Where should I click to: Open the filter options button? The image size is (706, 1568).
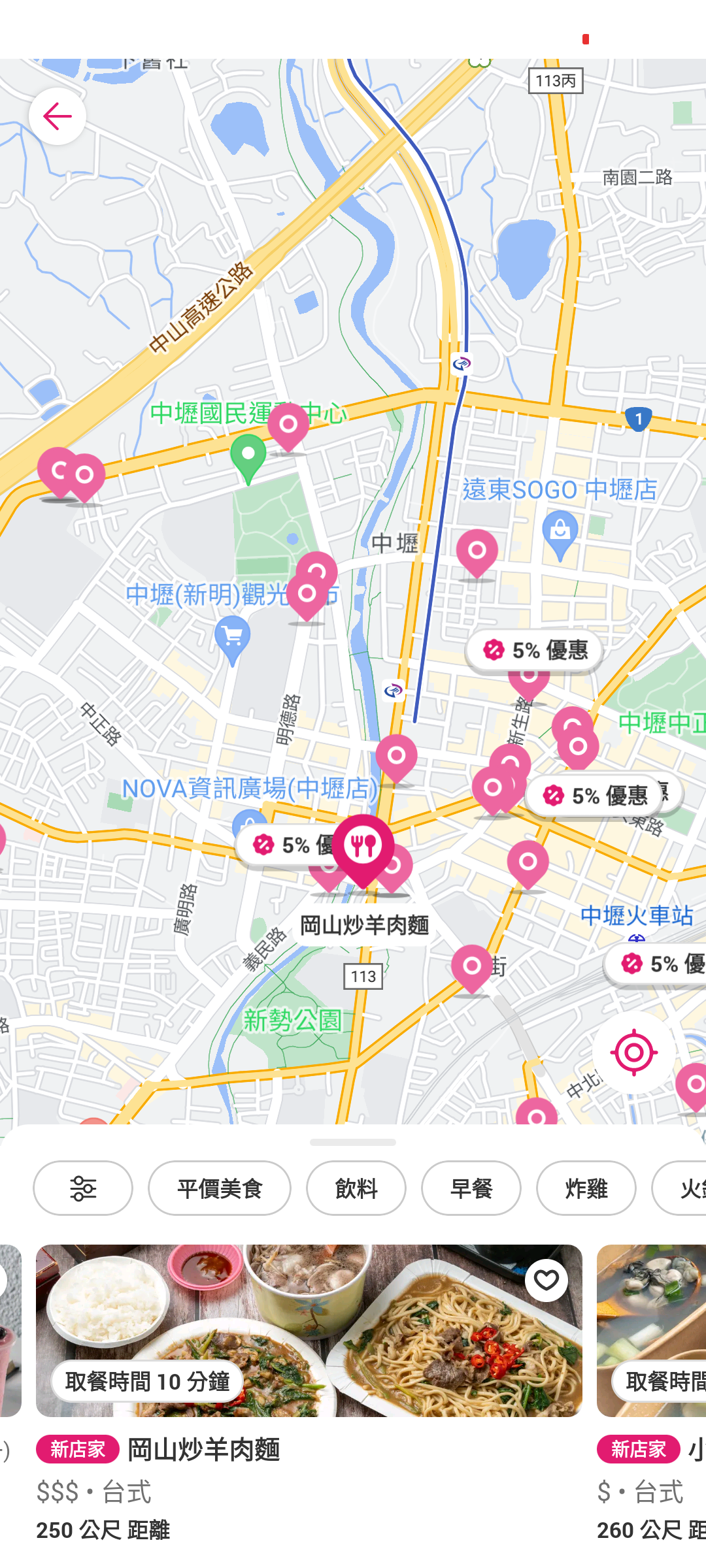(x=83, y=1188)
